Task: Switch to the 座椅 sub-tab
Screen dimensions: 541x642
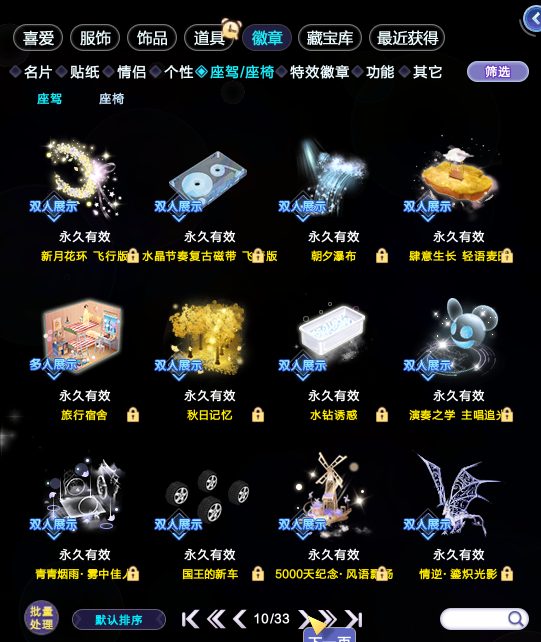Action: coord(111,99)
